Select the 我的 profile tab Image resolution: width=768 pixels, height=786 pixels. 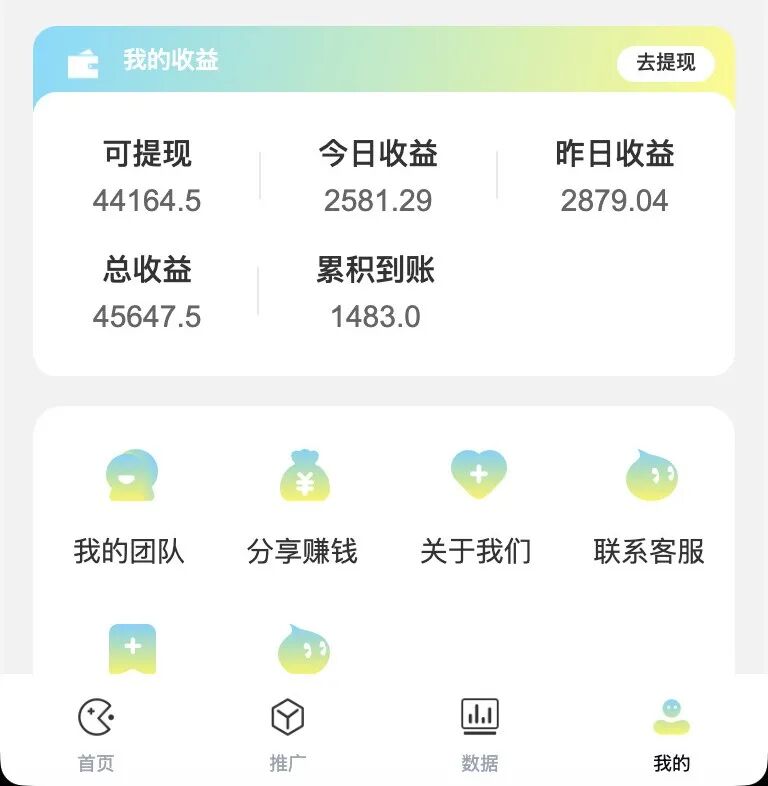click(x=671, y=734)
